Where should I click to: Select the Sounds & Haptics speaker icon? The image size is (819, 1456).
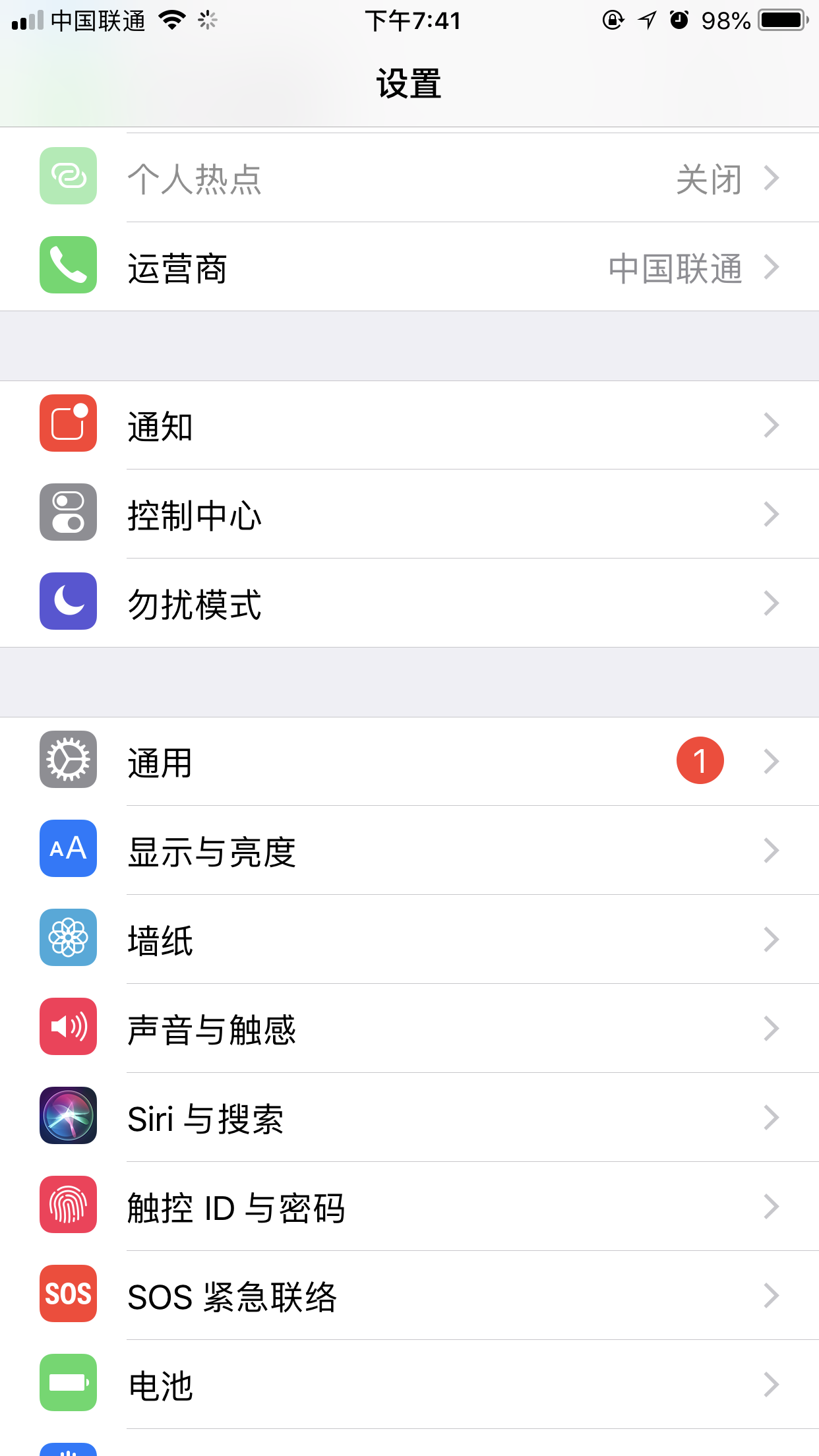pos(68,1026)
